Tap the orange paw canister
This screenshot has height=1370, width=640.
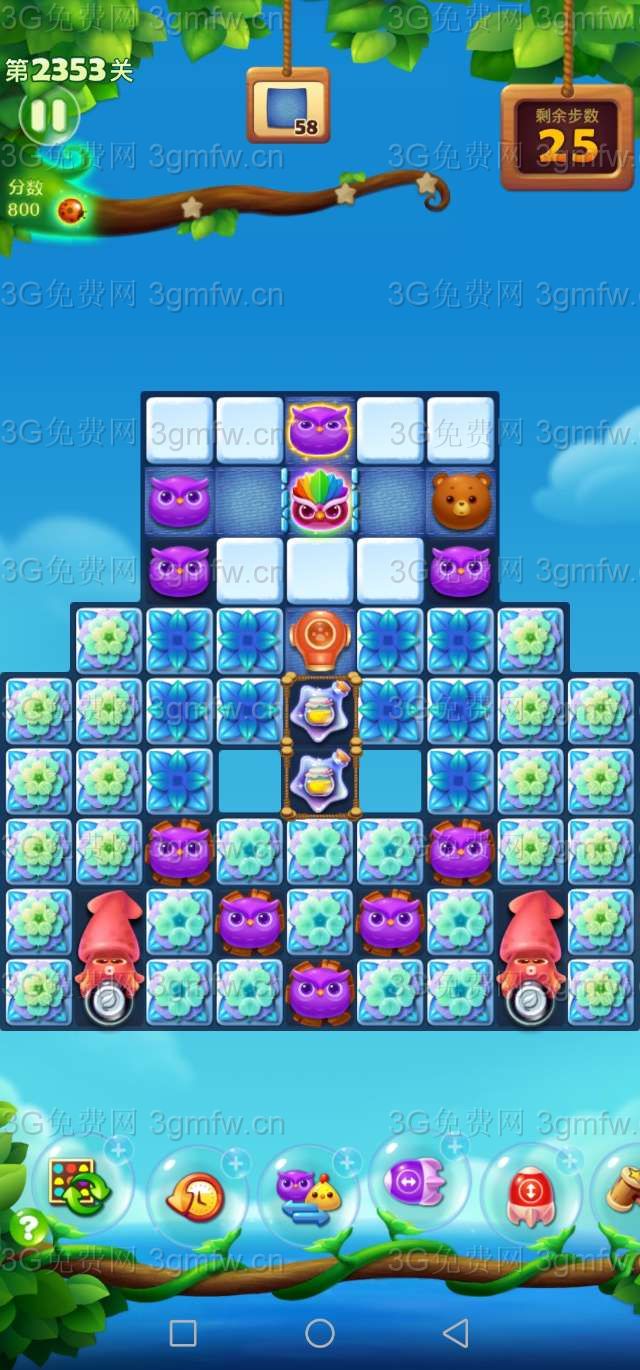click(319, 639)
